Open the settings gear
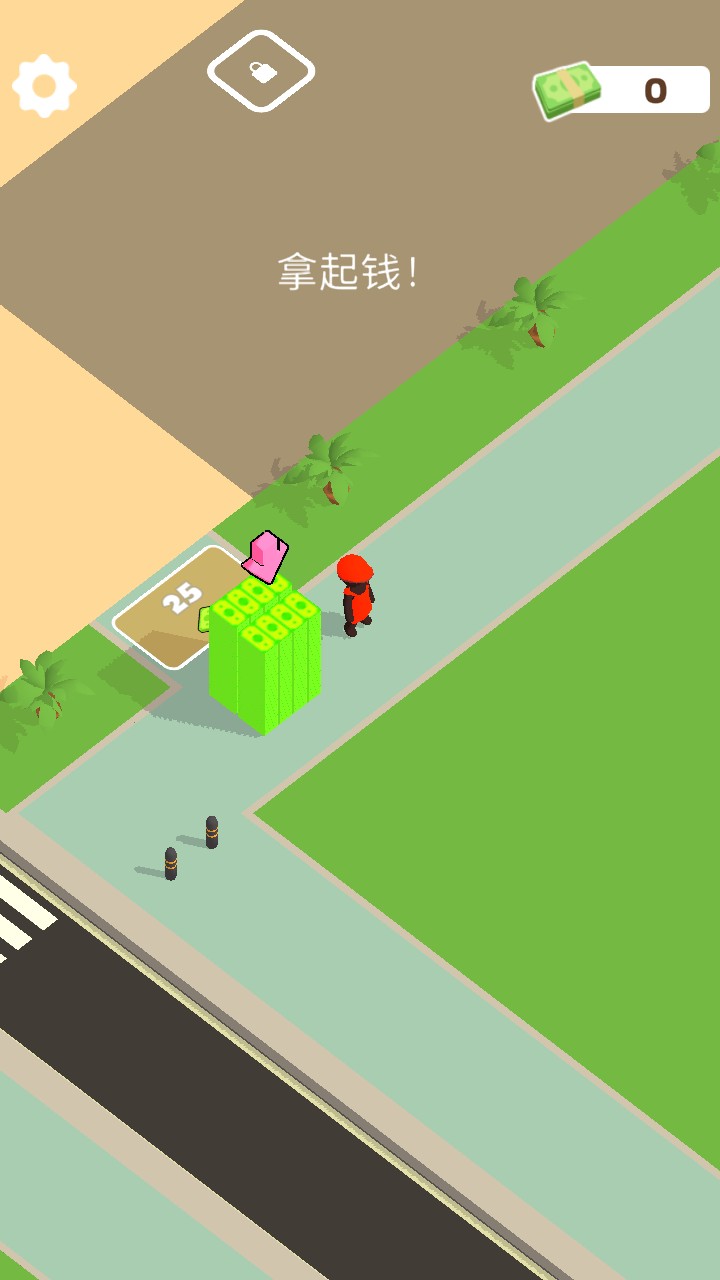 (44, 86)
